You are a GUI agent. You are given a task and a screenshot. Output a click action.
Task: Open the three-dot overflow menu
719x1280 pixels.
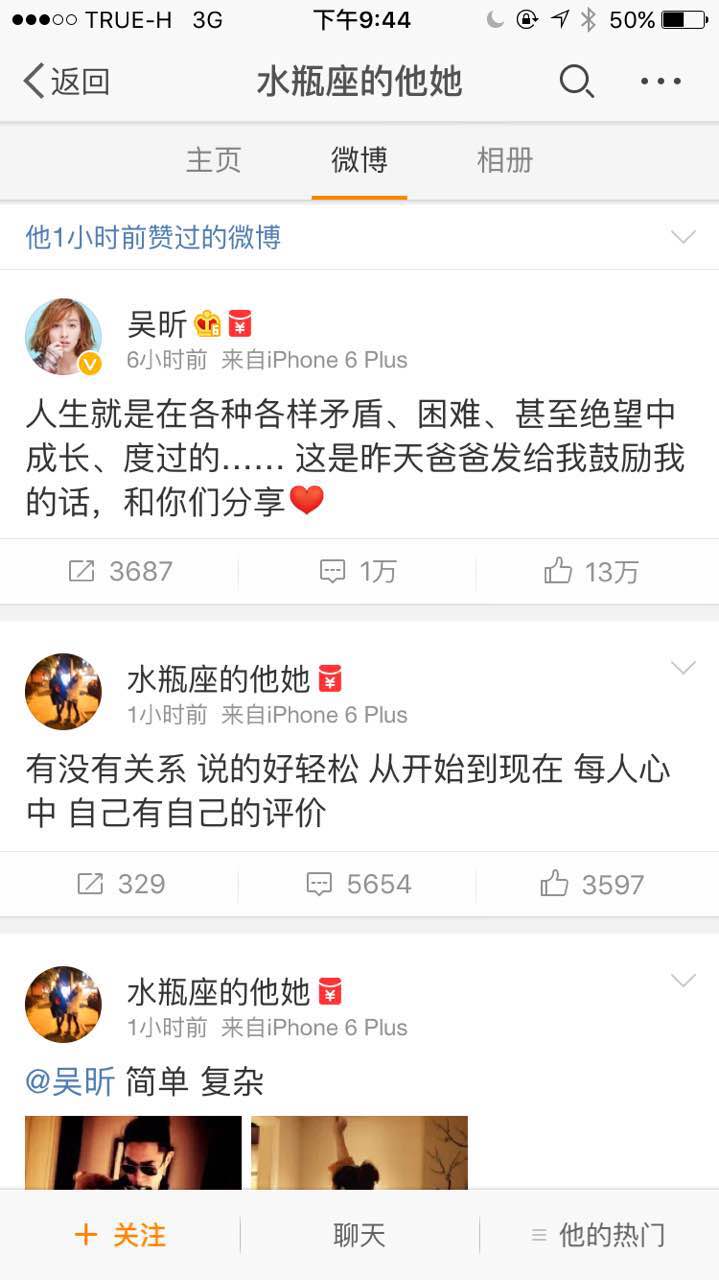click(x=661, y=81)
